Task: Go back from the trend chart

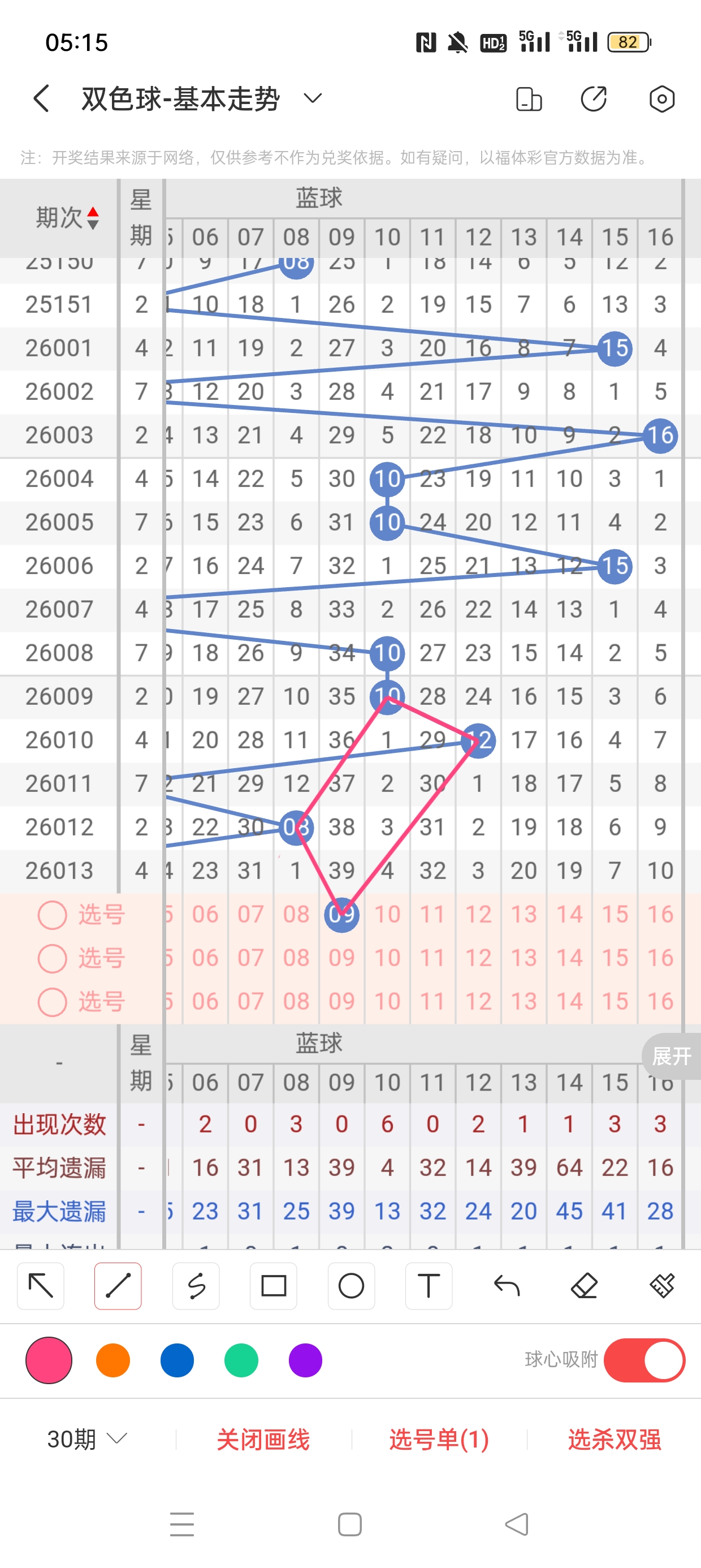Action: 41,98
